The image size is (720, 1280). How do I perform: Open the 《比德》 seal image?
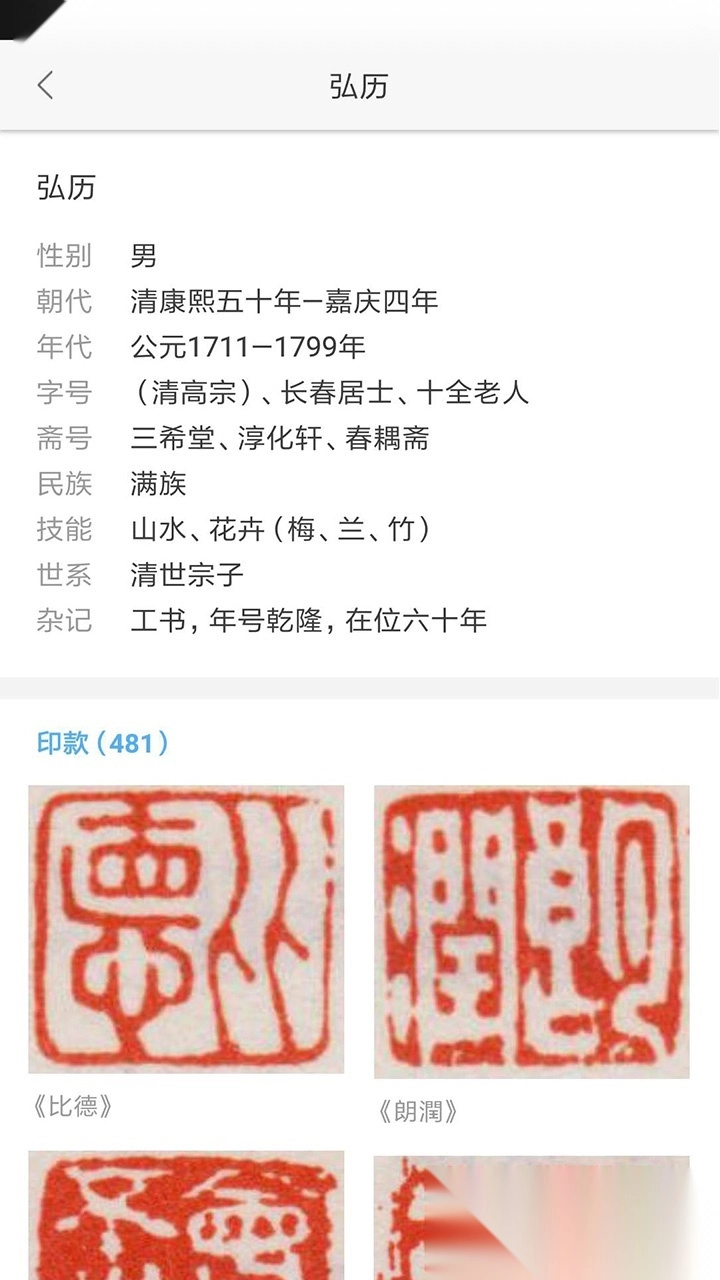point(186,929)
